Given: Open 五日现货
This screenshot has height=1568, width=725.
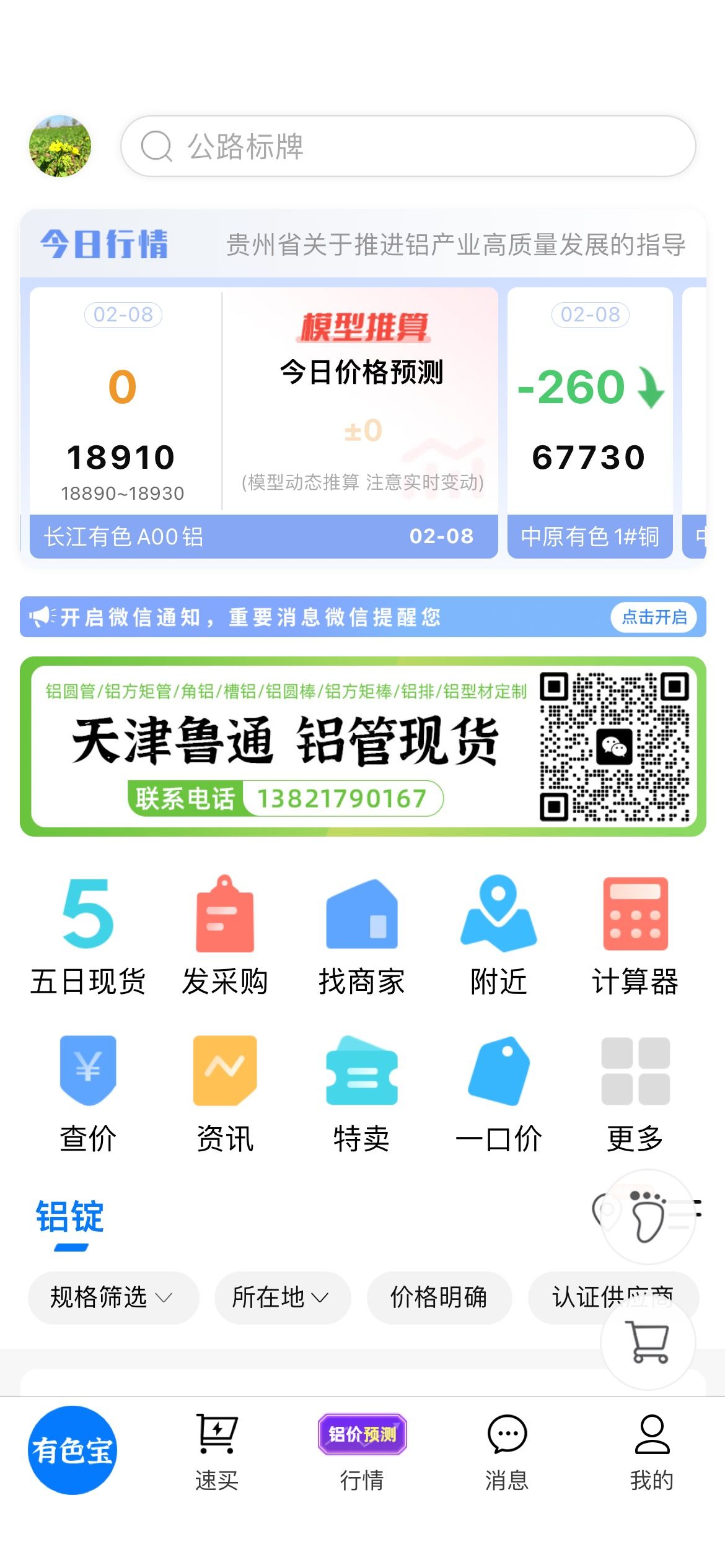Looking at the screenshot, I should [x=88, y=935].
